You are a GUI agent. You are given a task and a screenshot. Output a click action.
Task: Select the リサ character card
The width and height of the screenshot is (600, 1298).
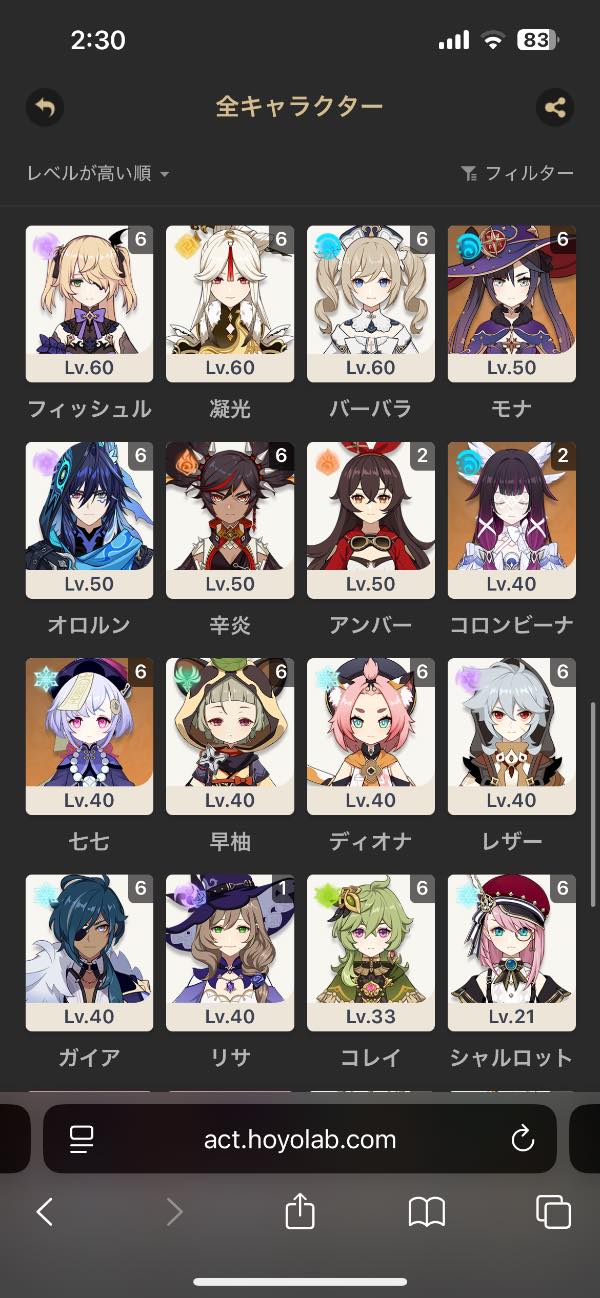(x=230, y=952)
